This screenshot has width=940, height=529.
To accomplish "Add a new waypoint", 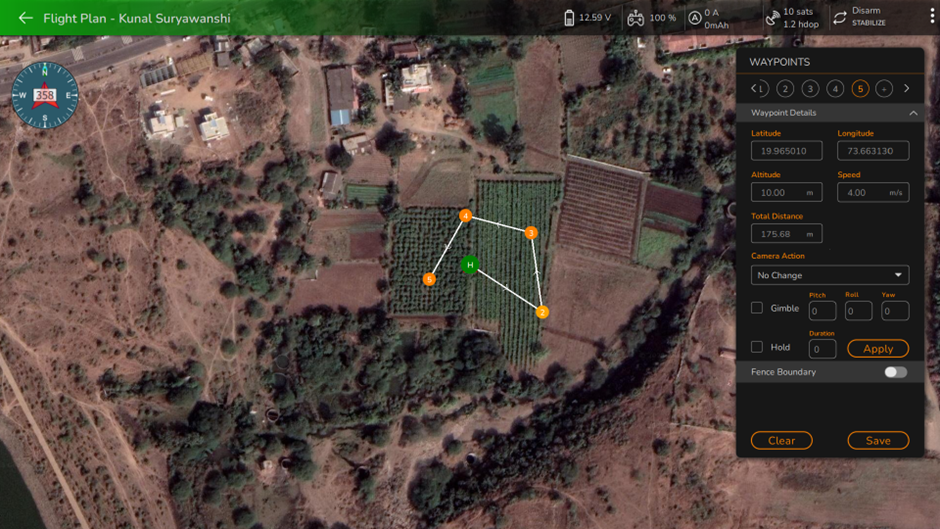I will click(x=884, y=89).
